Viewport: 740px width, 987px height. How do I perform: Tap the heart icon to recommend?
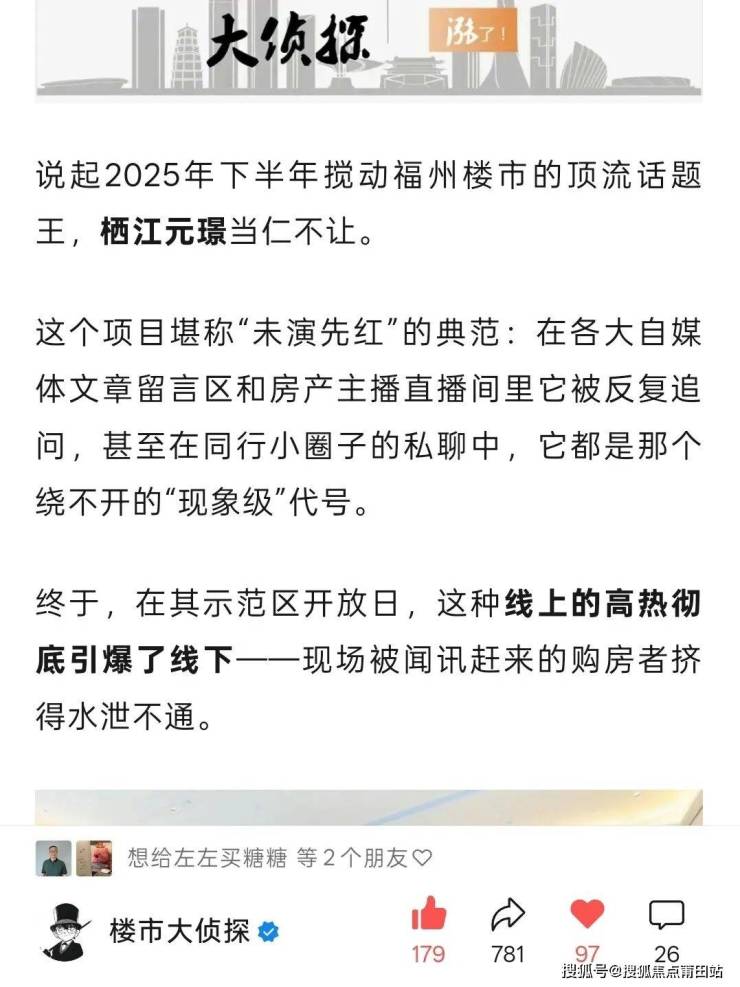(x=587, y=914)
